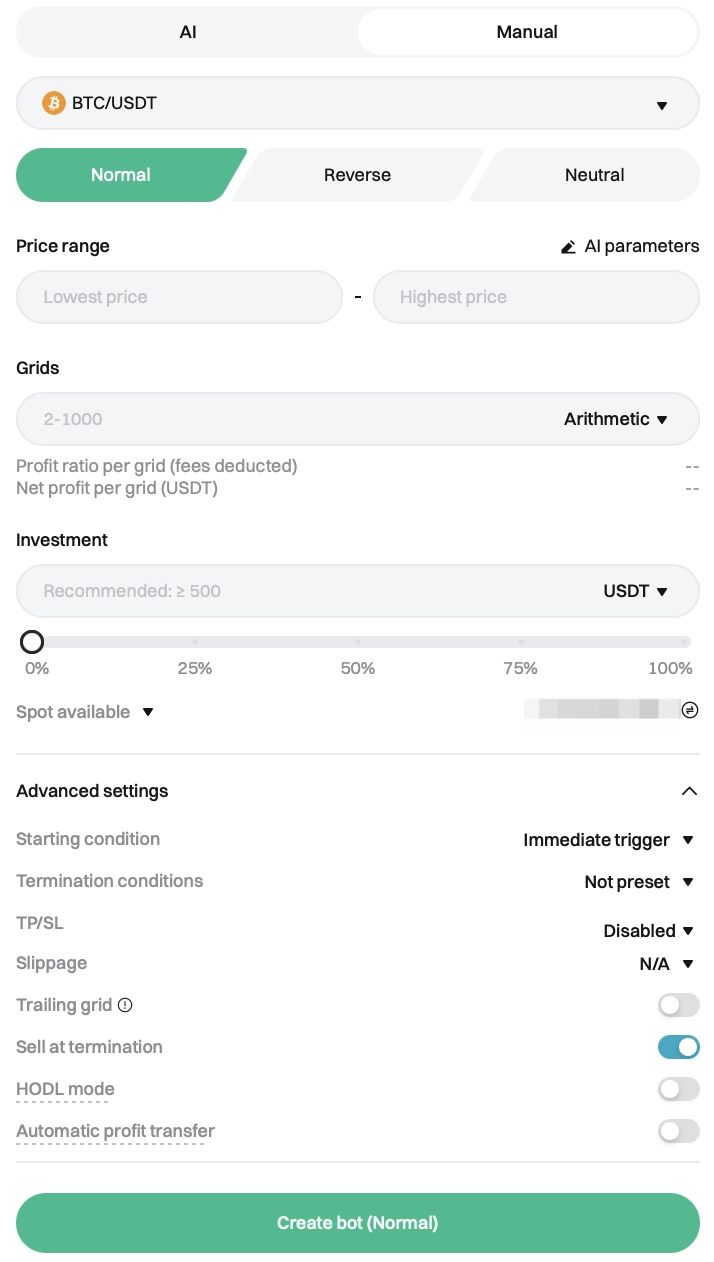Focus the Lowest price field
The height and width of the screenshot is (1262, 714).
[179, 297]
